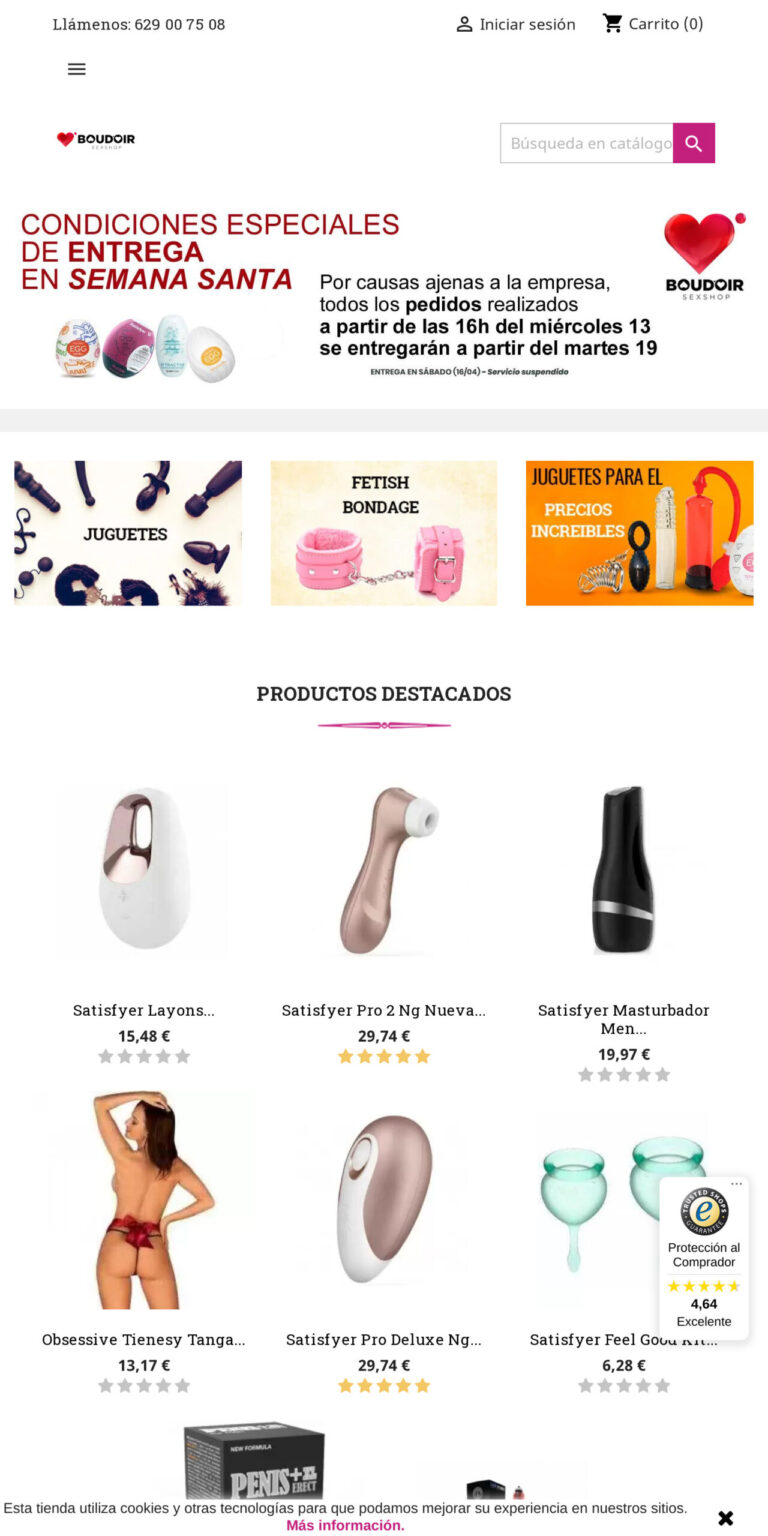The height and width of the screenshot is (1536, 768).
Task: Rate the Satisfyer Layons with a star
Action: click(x=143, y=1056)
